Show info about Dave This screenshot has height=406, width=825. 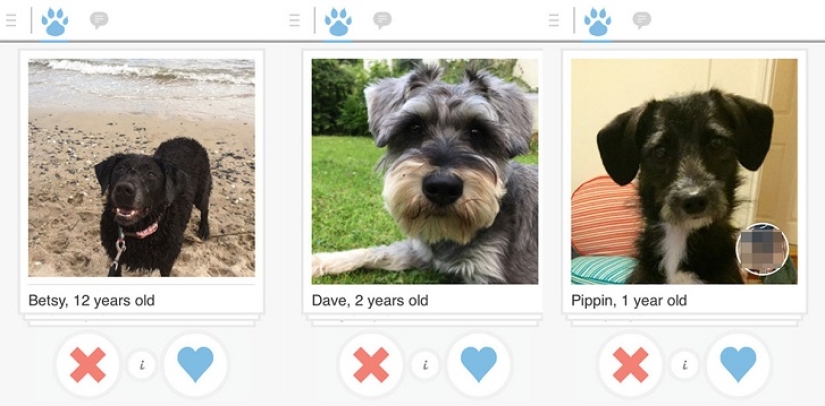tap(425, 366)
